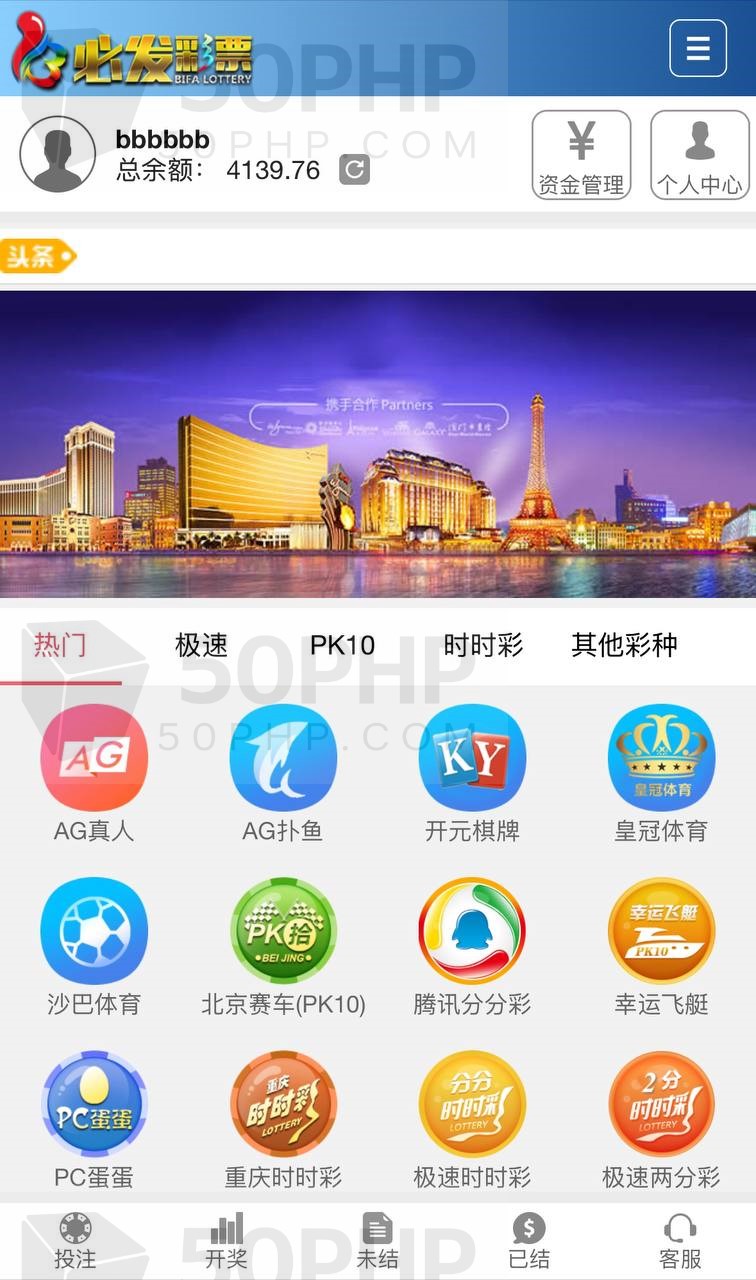Image resolution: width=756 pixels, height=1280 pixels.
Task: Open 开元棋牌
Action: pyautogui.click(x=472, y=758)
